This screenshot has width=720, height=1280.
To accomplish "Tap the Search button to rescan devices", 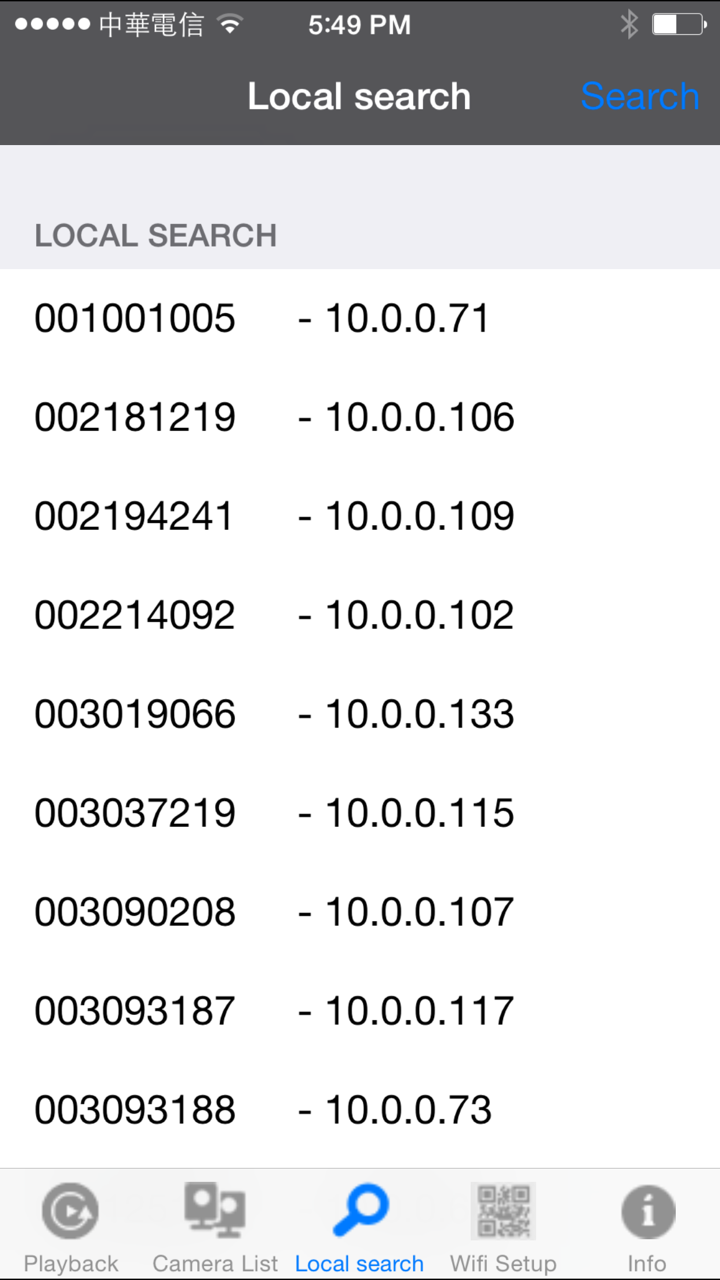I will coord(639,96).
